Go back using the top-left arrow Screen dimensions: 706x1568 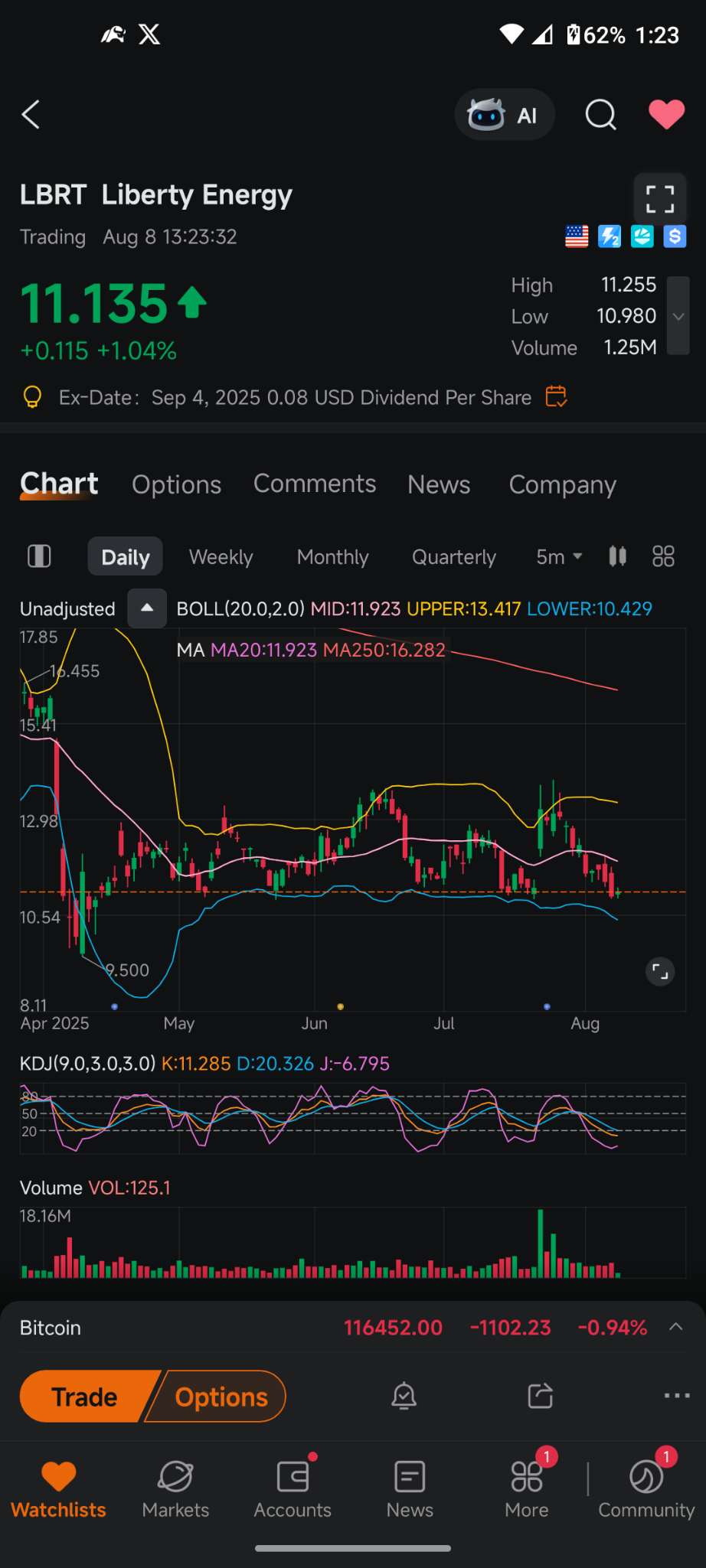click(31, 115)
